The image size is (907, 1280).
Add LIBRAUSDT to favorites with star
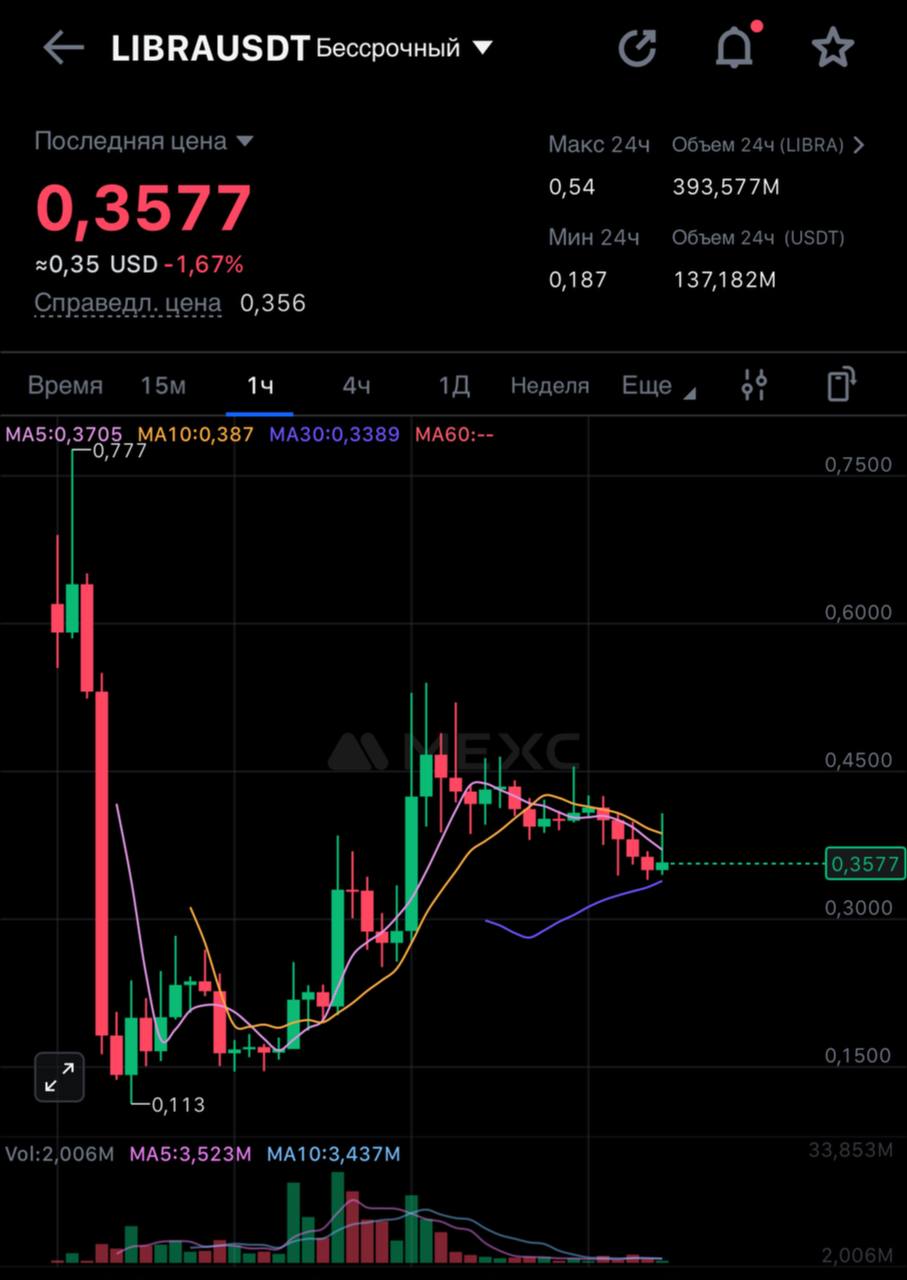click(x=832, y=48)
